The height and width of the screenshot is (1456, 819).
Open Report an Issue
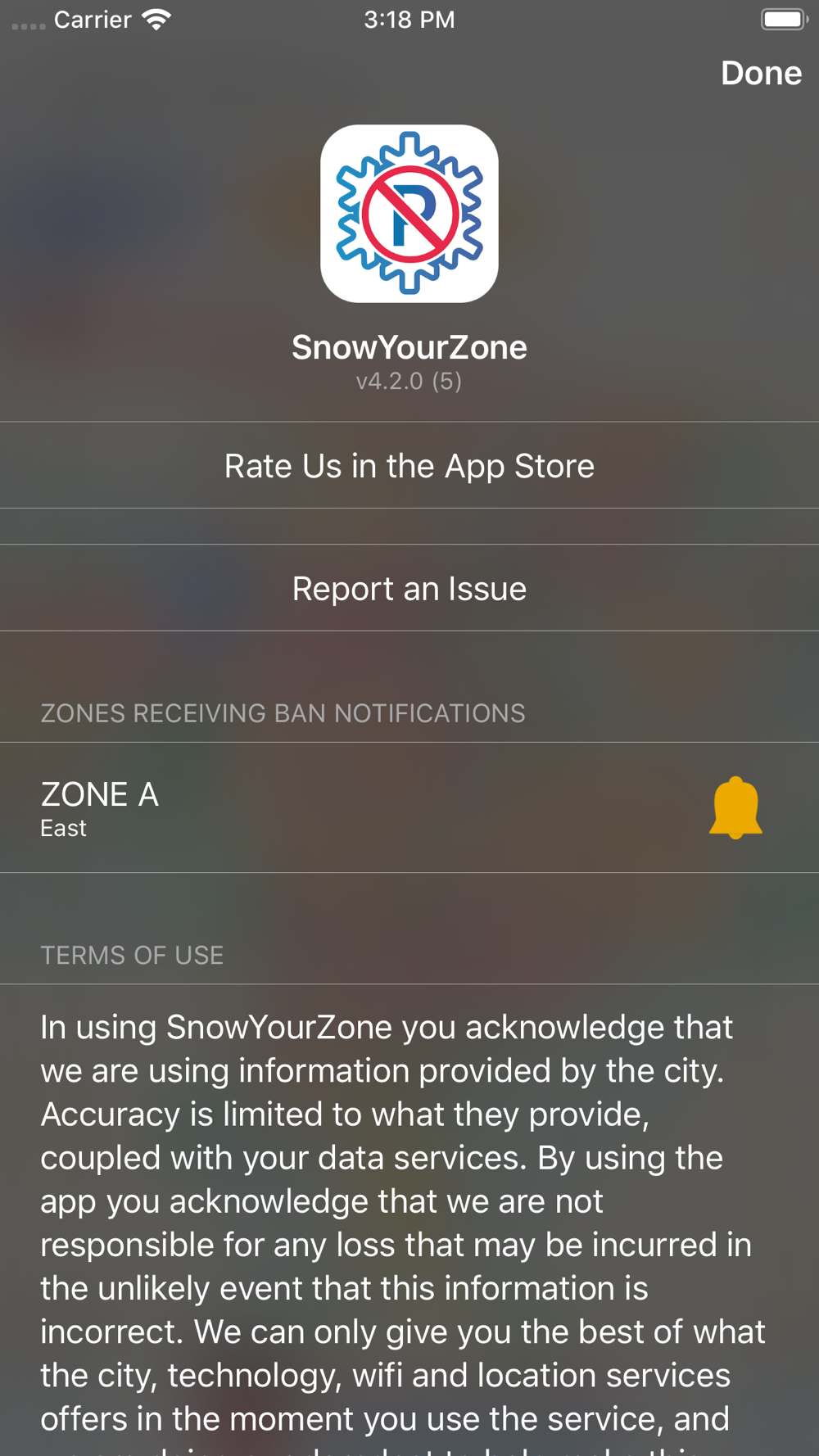[409, 589]
